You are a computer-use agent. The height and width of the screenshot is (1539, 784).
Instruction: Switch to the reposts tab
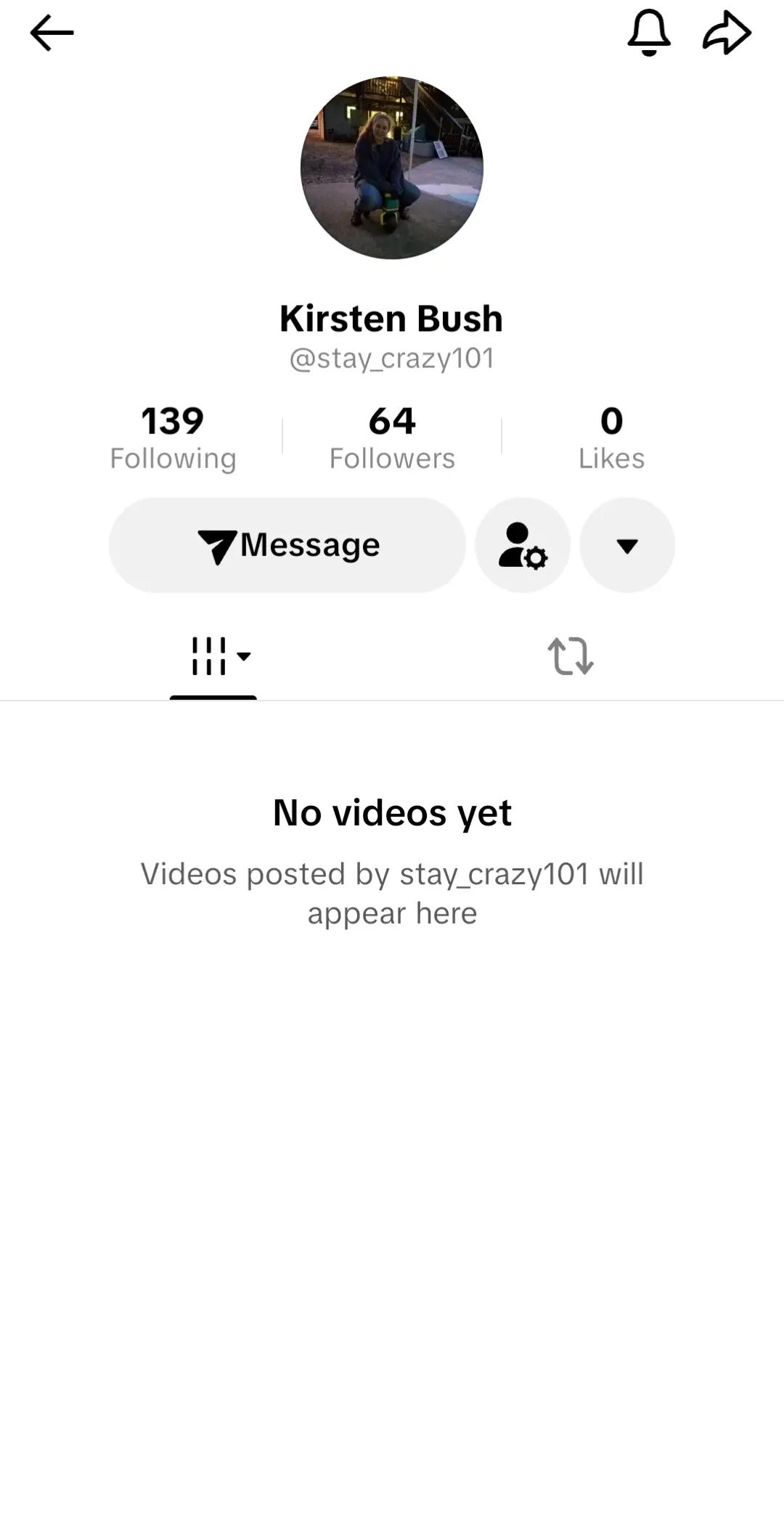pos(571,656)
